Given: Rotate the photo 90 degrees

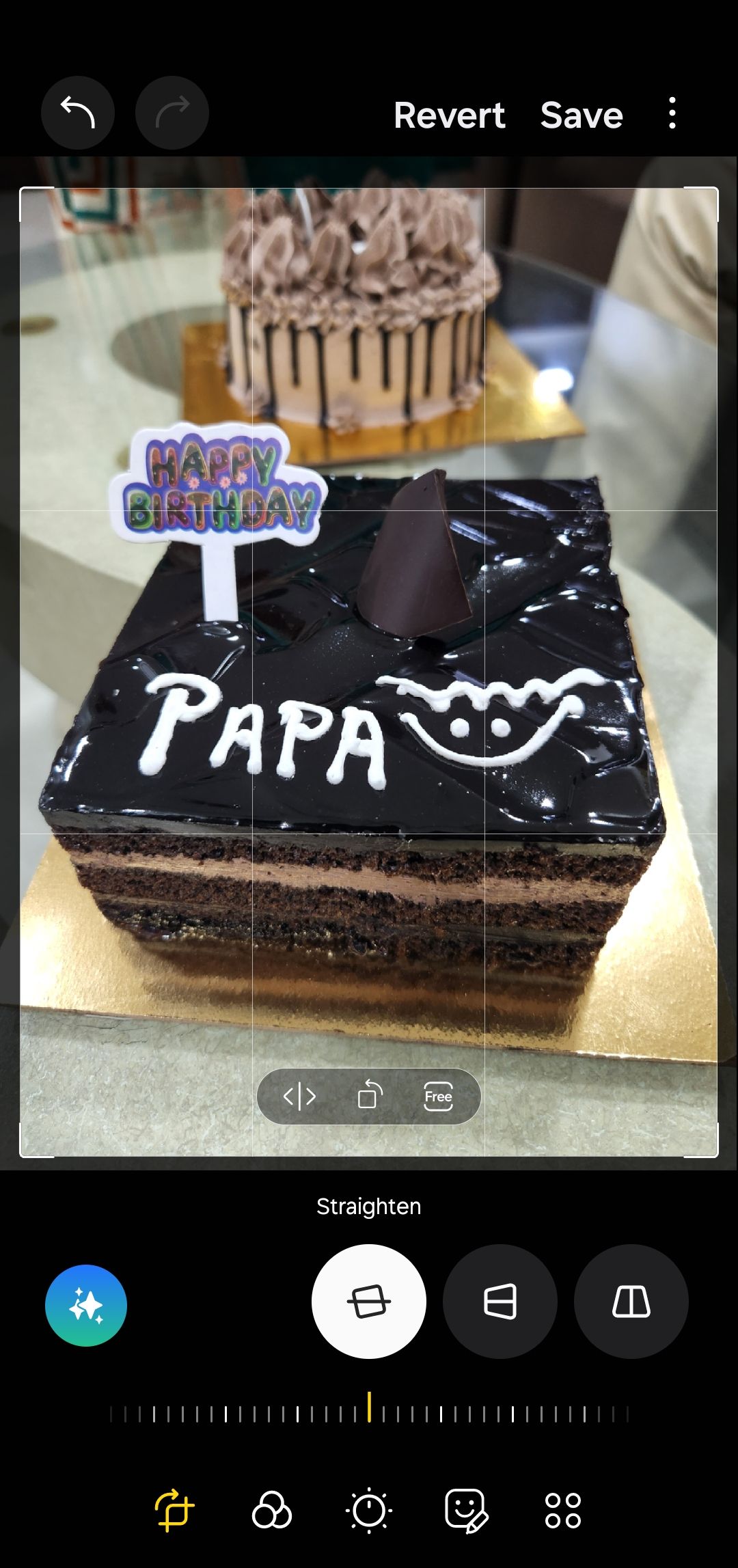Looking at the screenshot, I should [369, 1095].
